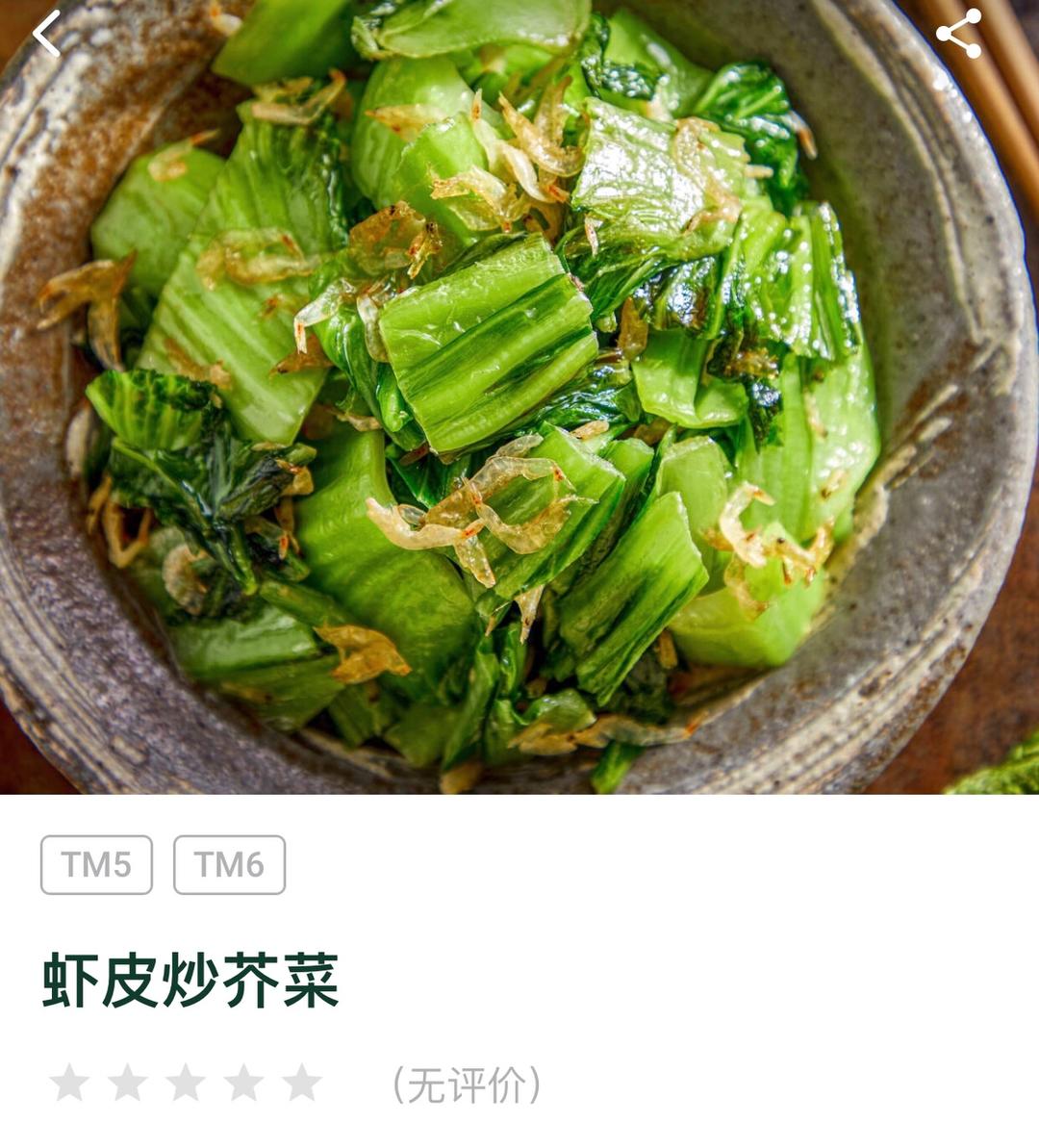Open the star rating (无评价)
This screenshot has height=1148, width=1039.
pyautogui.click(x=186, y=1084)
